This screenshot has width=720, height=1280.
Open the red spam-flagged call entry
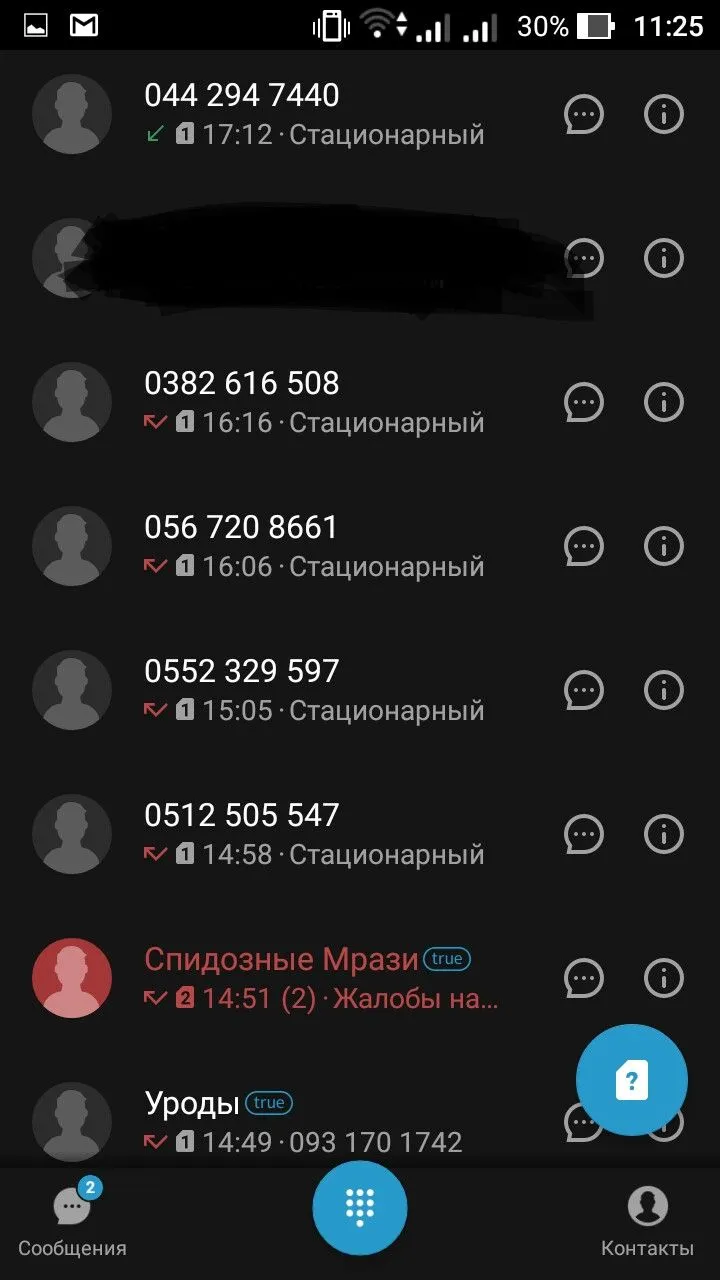click(x=320, y=978)
